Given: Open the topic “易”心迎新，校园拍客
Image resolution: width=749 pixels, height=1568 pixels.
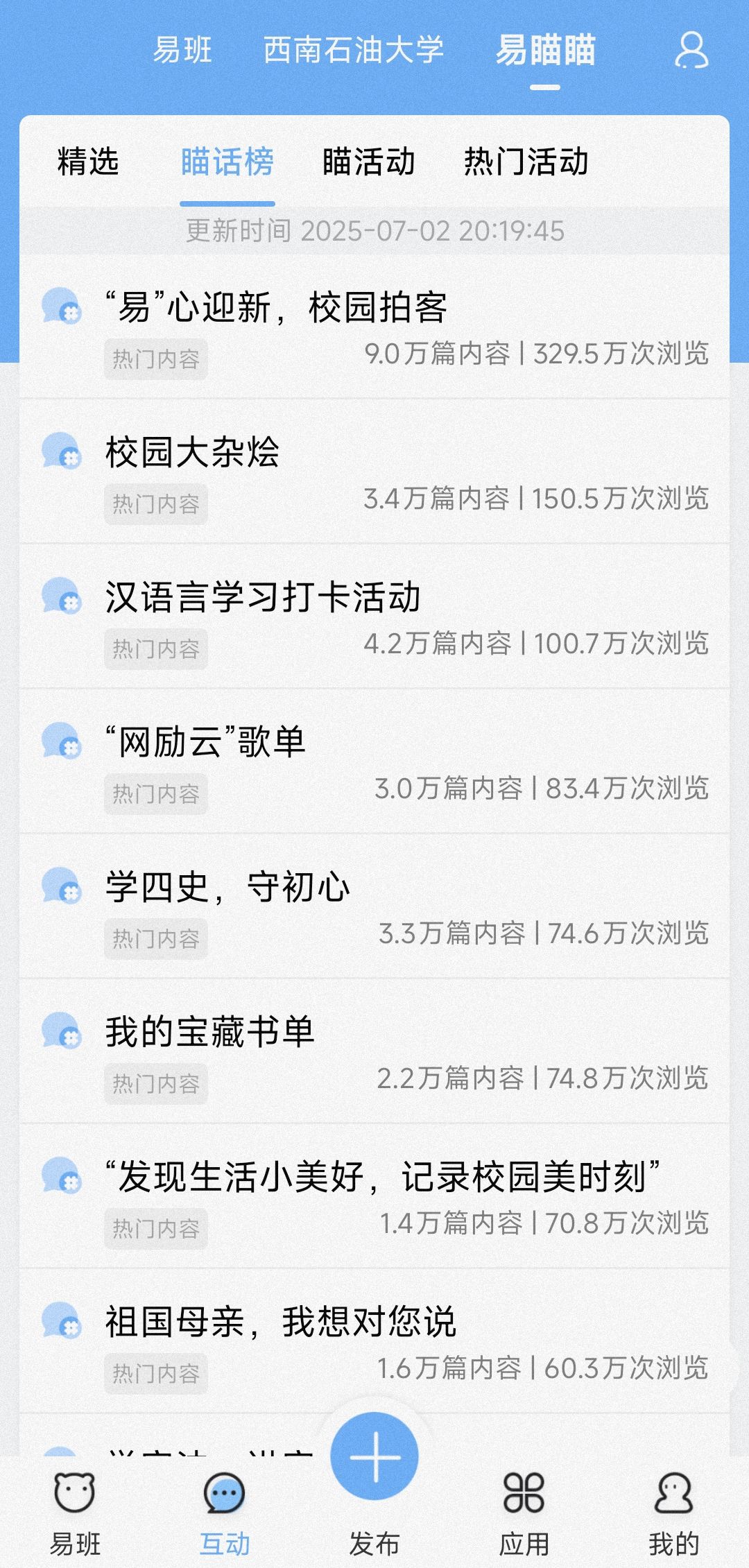Looking at the screenshot, I should [374, 327].
